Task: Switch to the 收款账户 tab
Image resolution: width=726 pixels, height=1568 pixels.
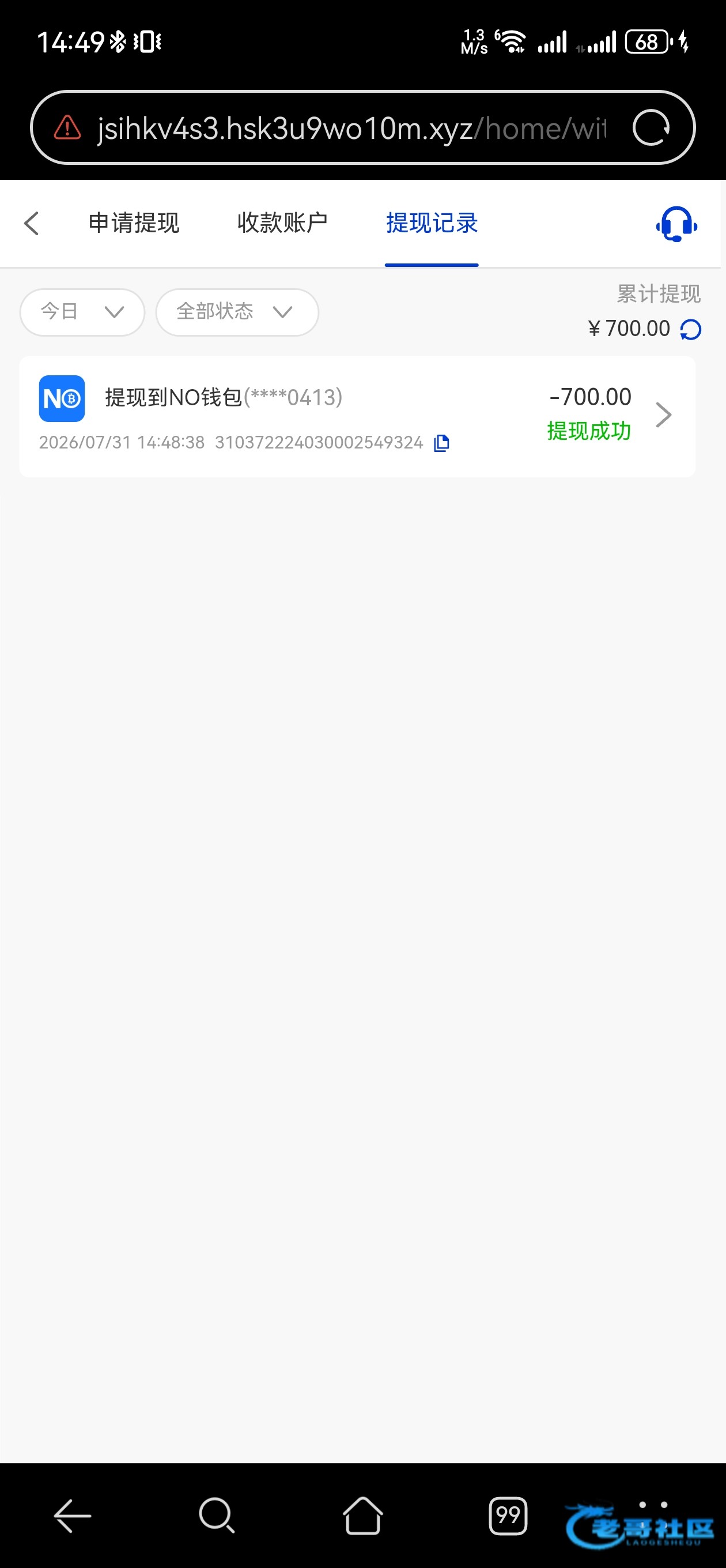Action: pos(282,223)
